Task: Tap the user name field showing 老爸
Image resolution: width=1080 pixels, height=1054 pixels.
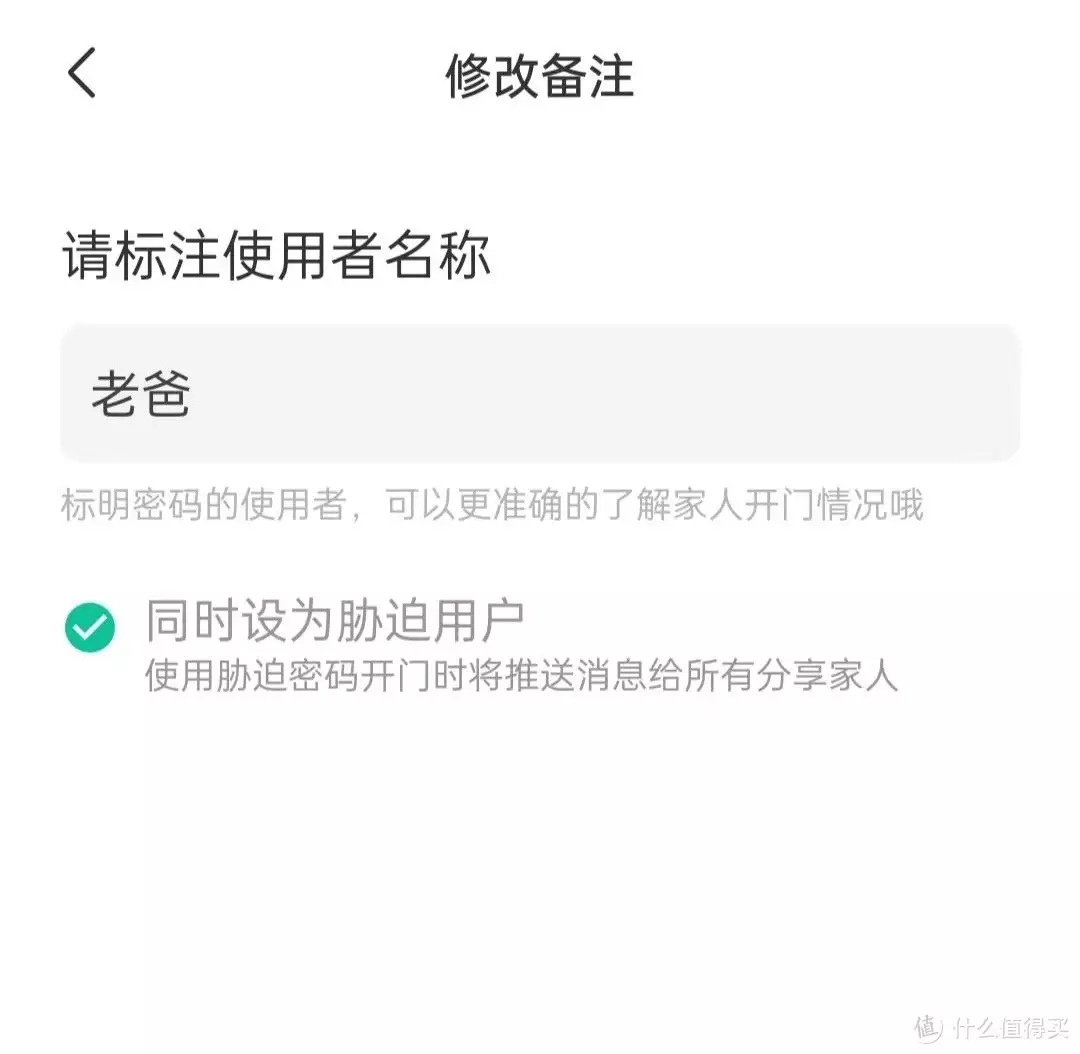Action: pos(540,393)
